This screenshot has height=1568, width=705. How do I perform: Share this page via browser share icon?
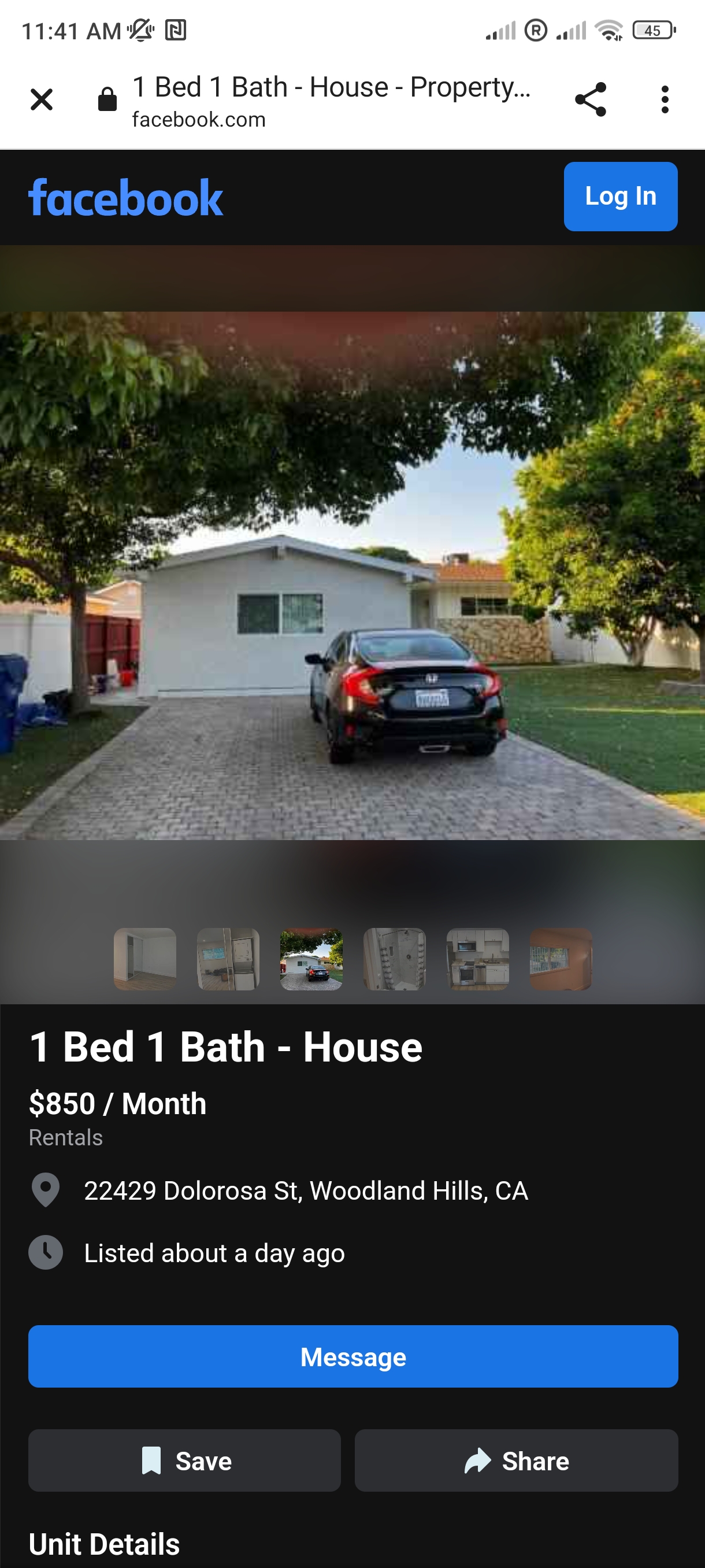point(591,99)
